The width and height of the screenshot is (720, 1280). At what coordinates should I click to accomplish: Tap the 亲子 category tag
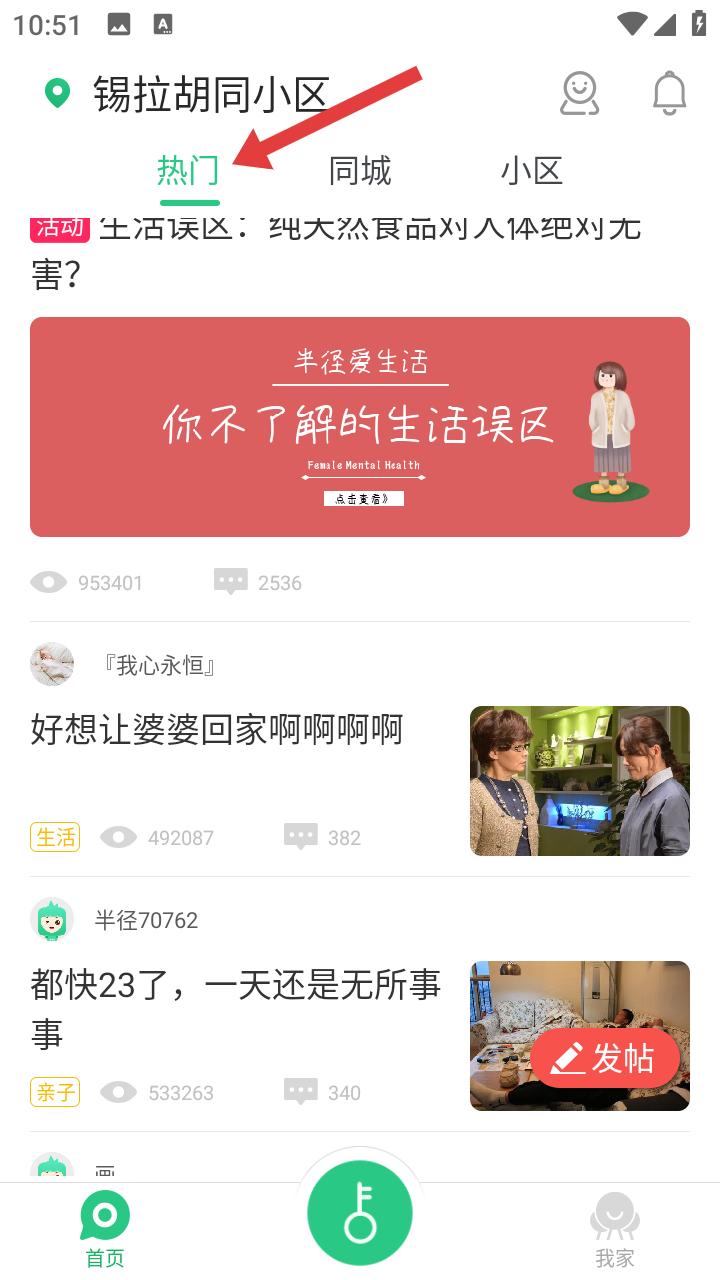point(55,1092)
